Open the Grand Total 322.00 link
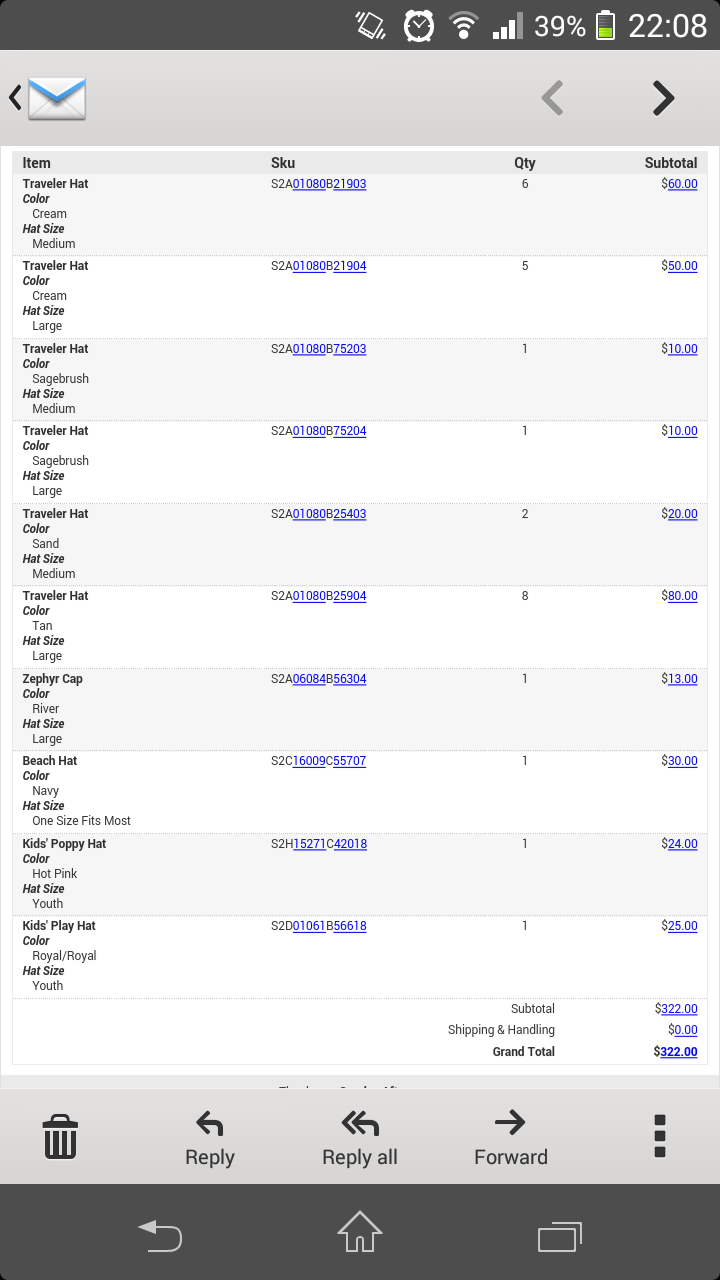 click(679, 1052)
